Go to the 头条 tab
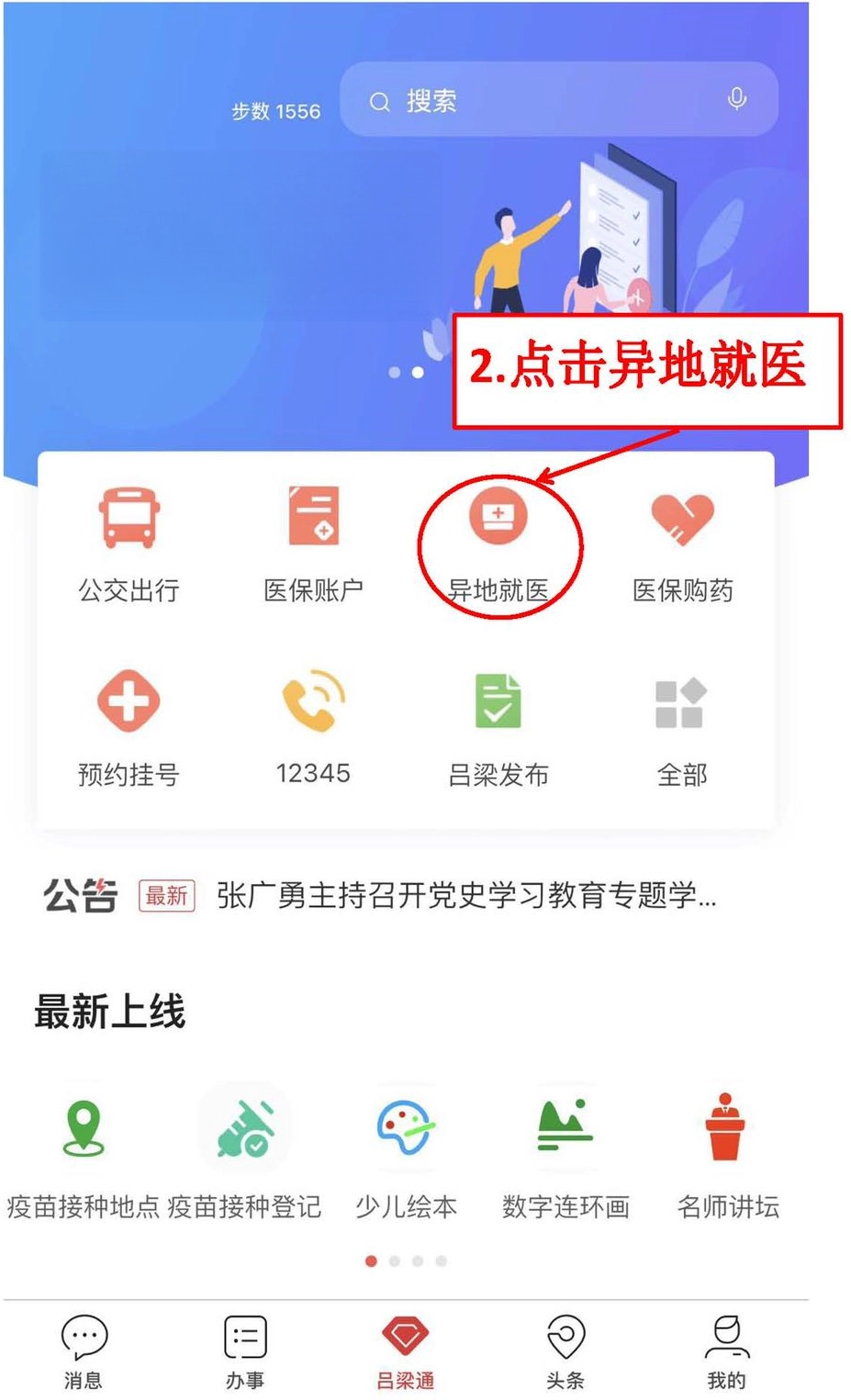This screenshot has width=851, height=1400. [565, 1351]
